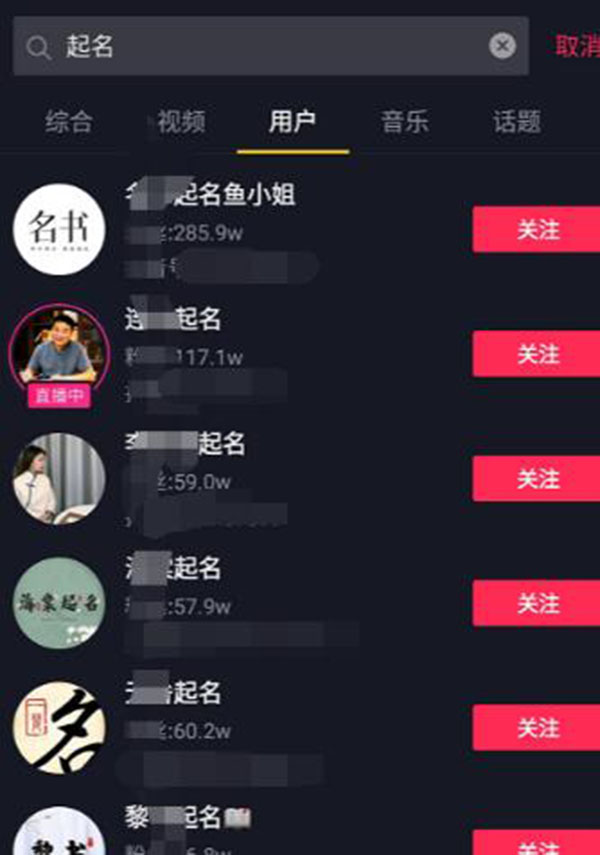
Task: Switch to the 视频 tab
Action: [181, 122]
